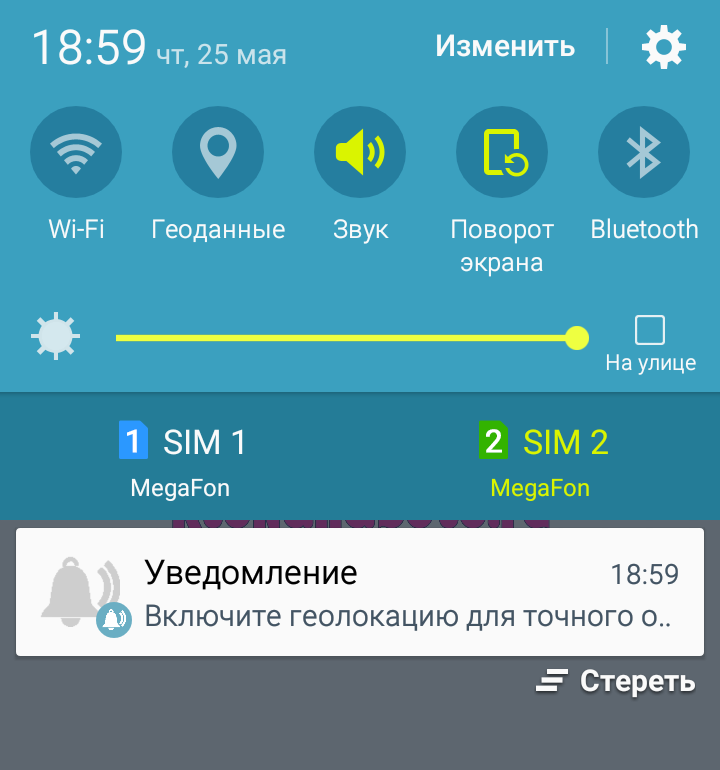Open settings via the gear icon
The image size is (720, 770).
663,47
